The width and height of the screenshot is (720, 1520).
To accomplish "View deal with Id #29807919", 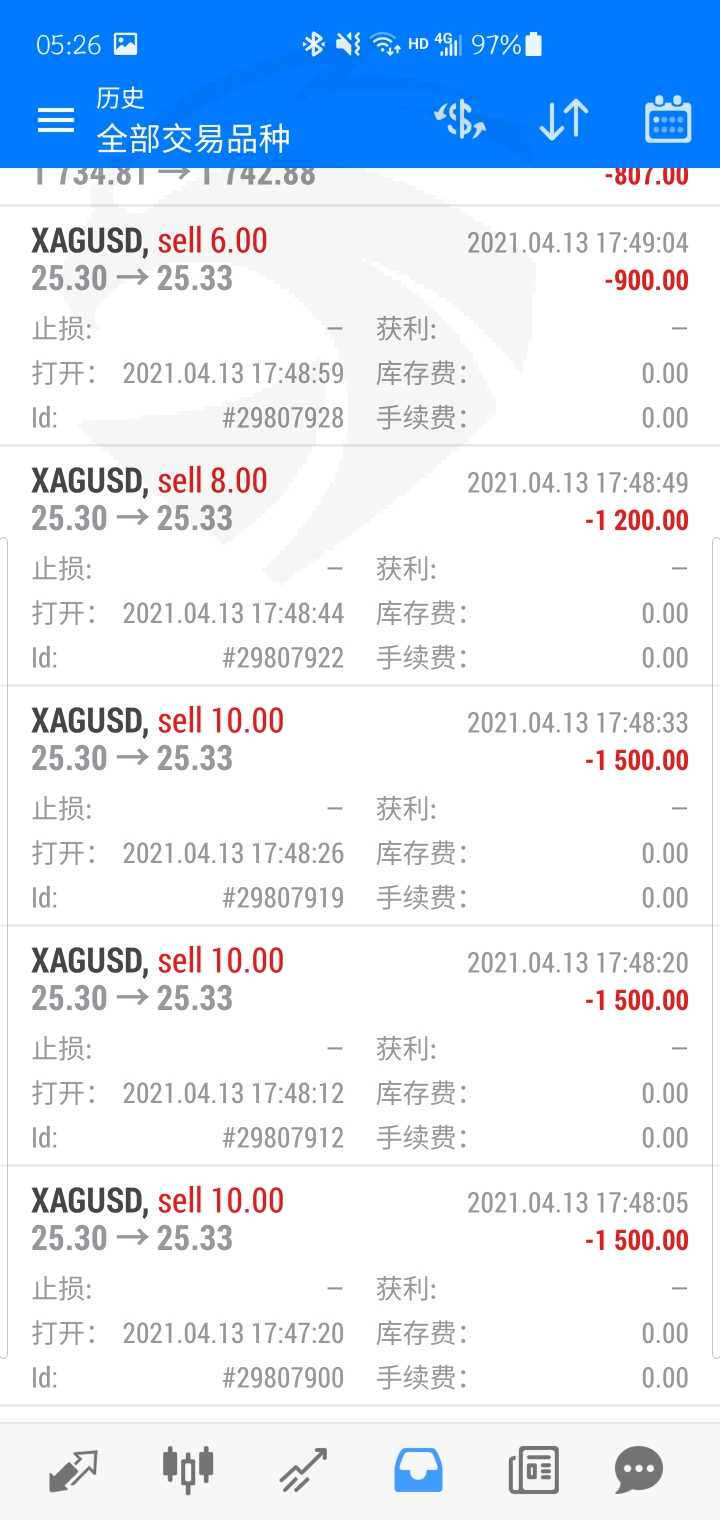I will coord(360,806).
